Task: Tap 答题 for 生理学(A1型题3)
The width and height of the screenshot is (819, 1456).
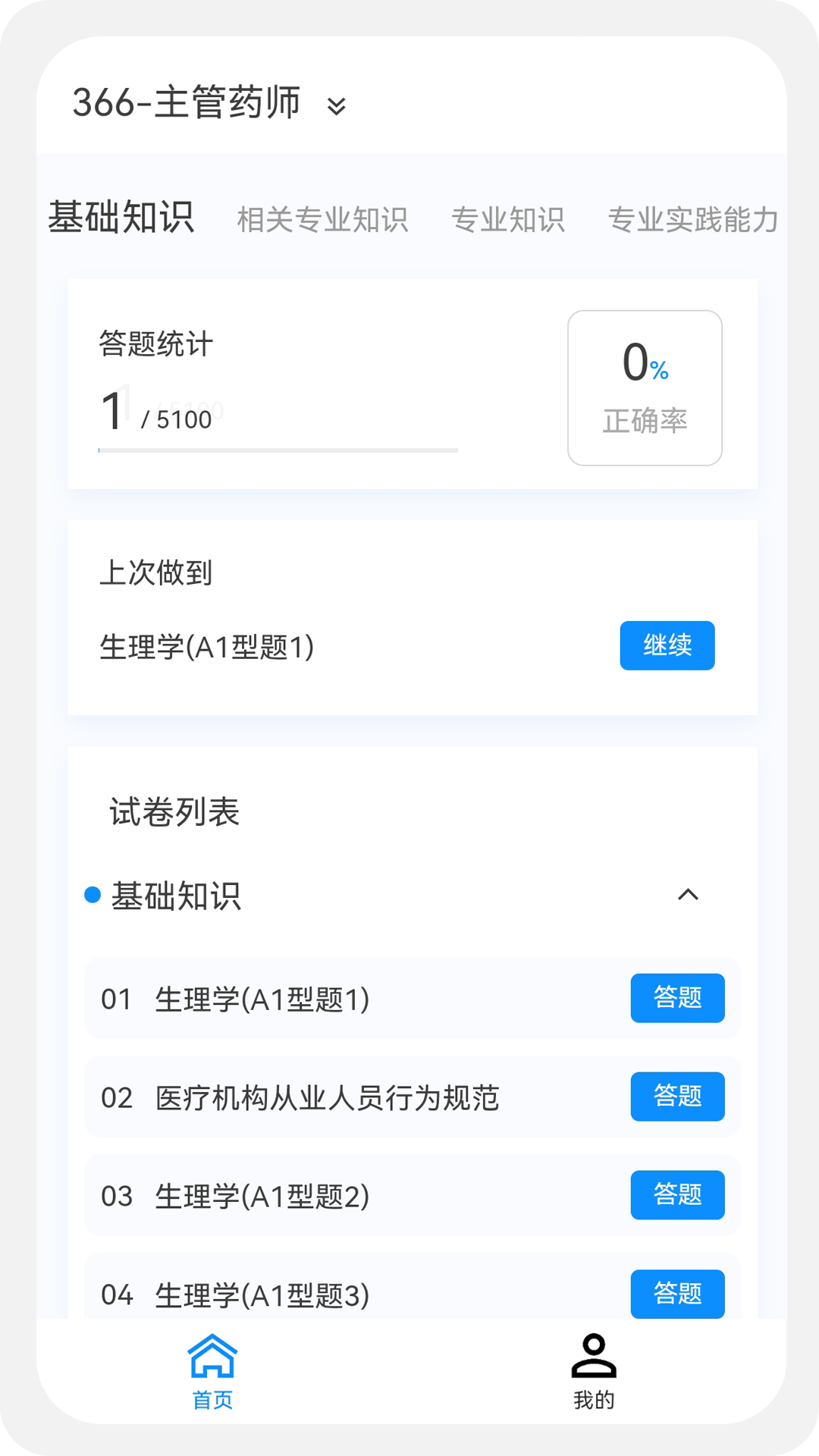Action: (x=677, y=1294)
